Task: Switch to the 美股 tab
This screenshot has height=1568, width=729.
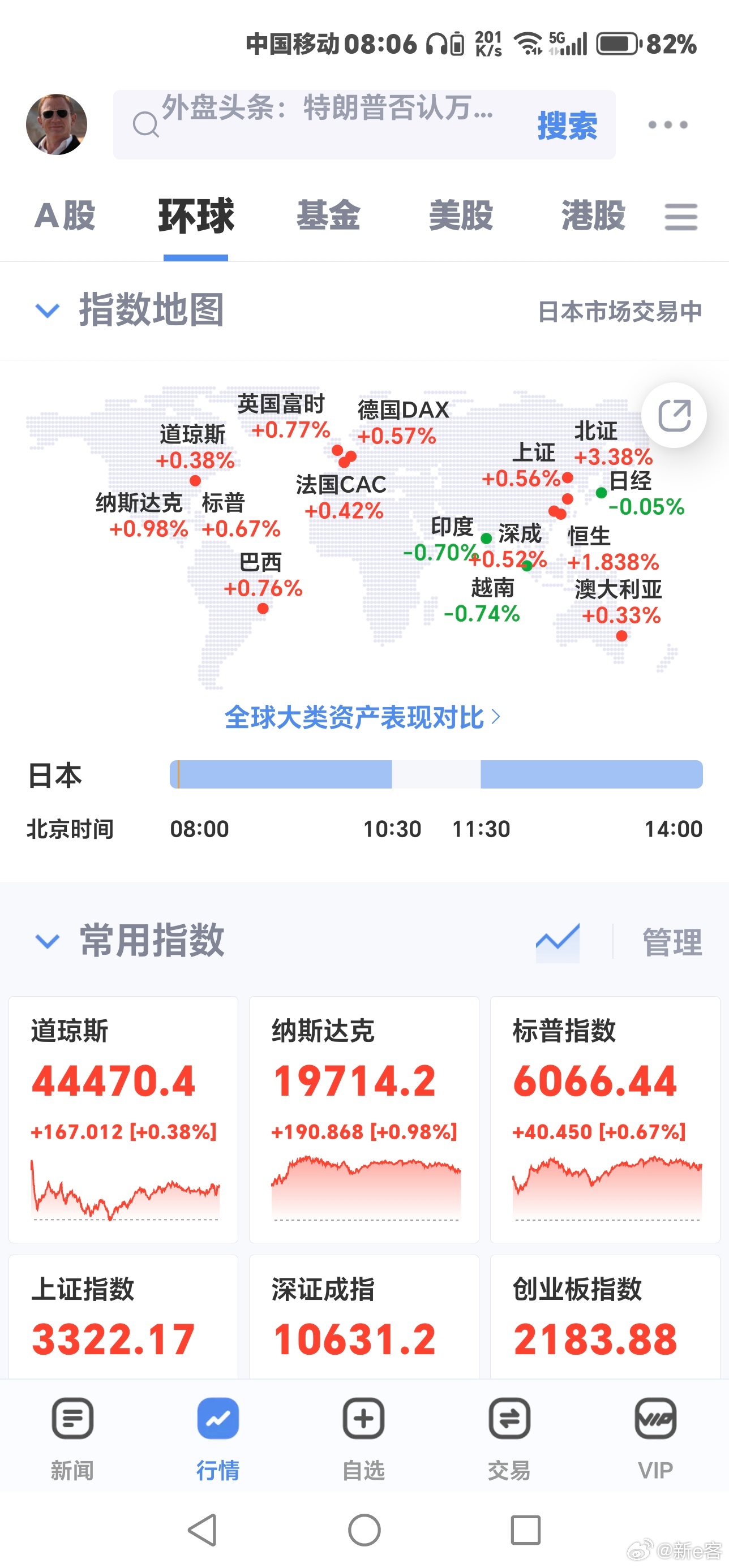Action: (461, 216)
